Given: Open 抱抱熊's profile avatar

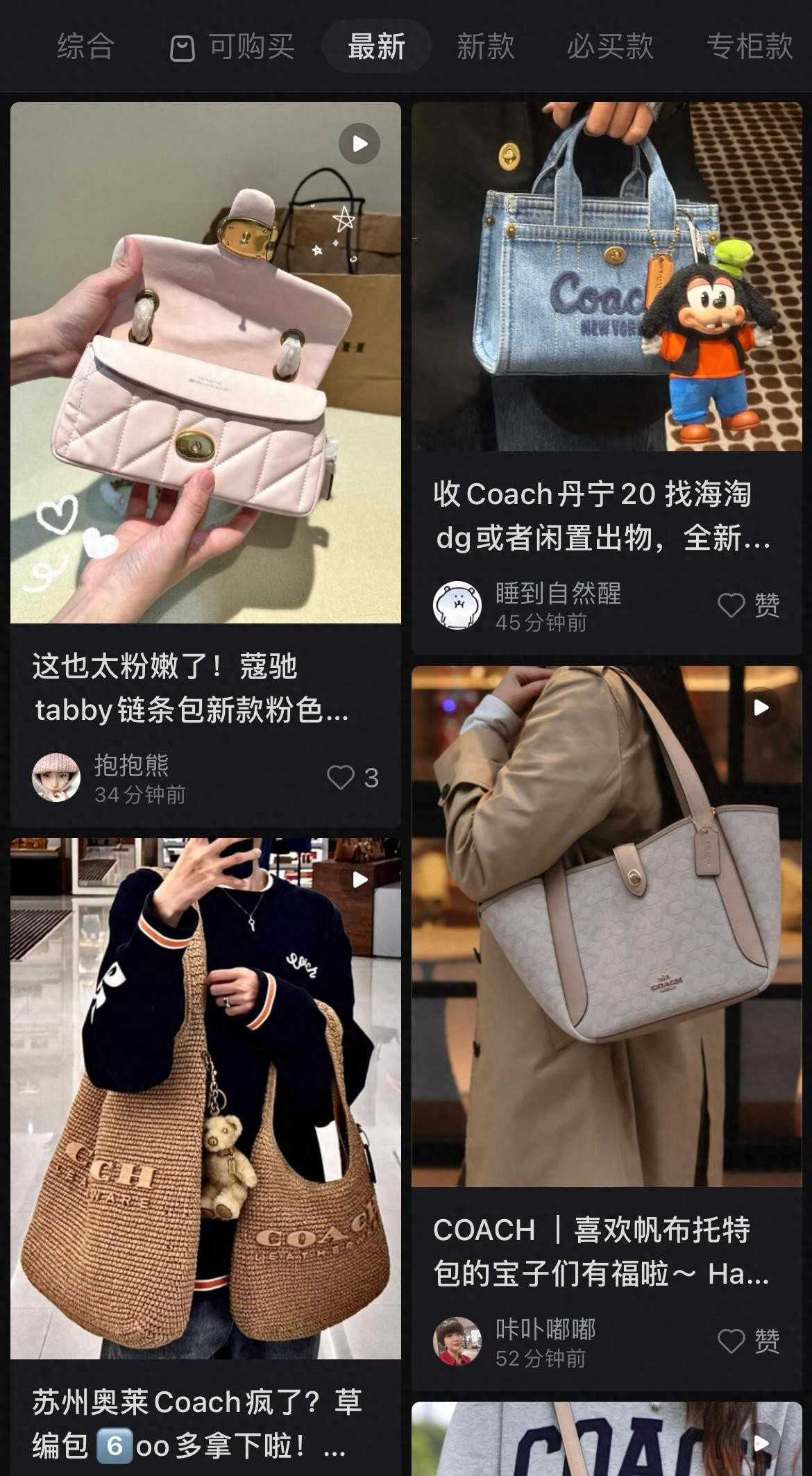Looking at the screenshot, I should (56, 778).
